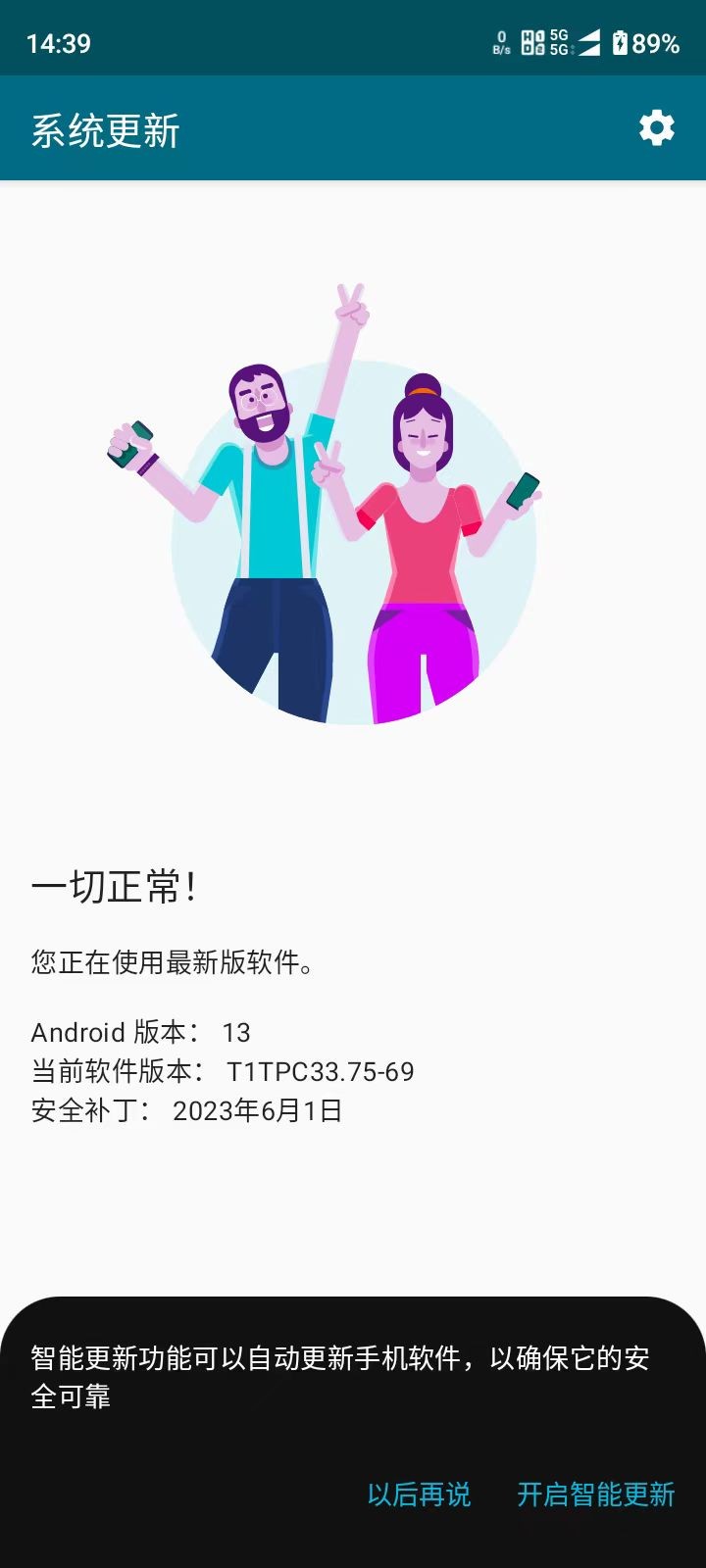Enable smart update with 开启智能更新
706x1568 pixels.
pyautogui.click(x=595, y=1494)
